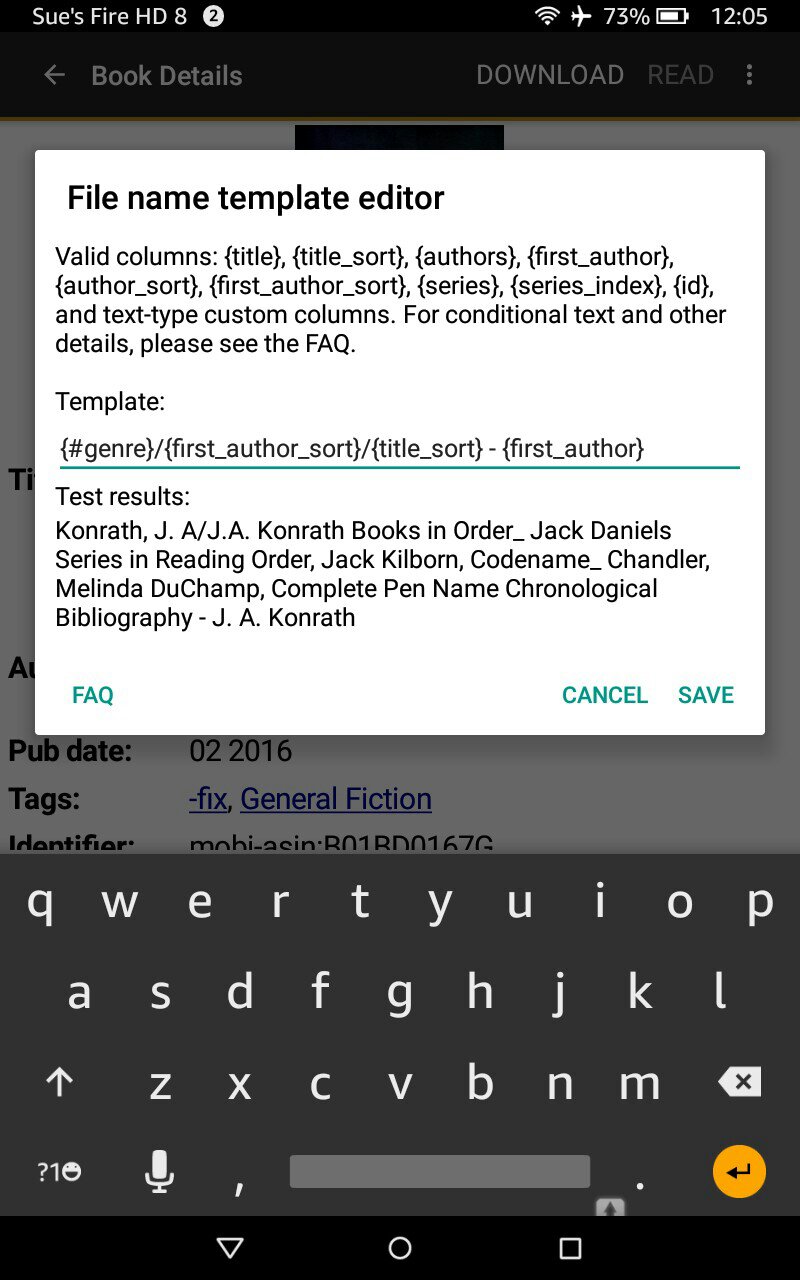Tap the microphone key for voice input
The width and height of the screenshot is (800, 1280).
click(159, 1171)
